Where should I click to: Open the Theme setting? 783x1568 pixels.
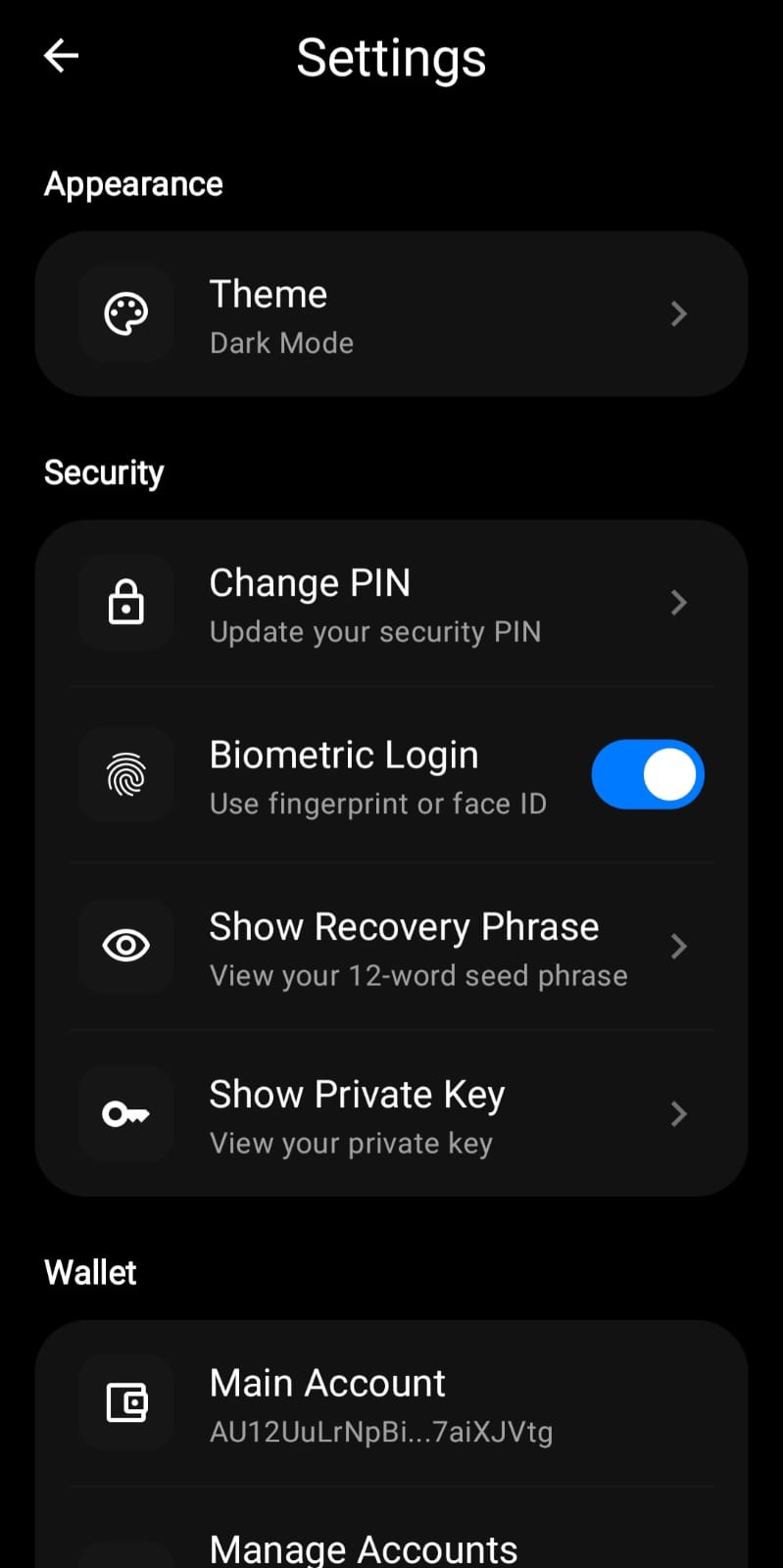(391, 315)
